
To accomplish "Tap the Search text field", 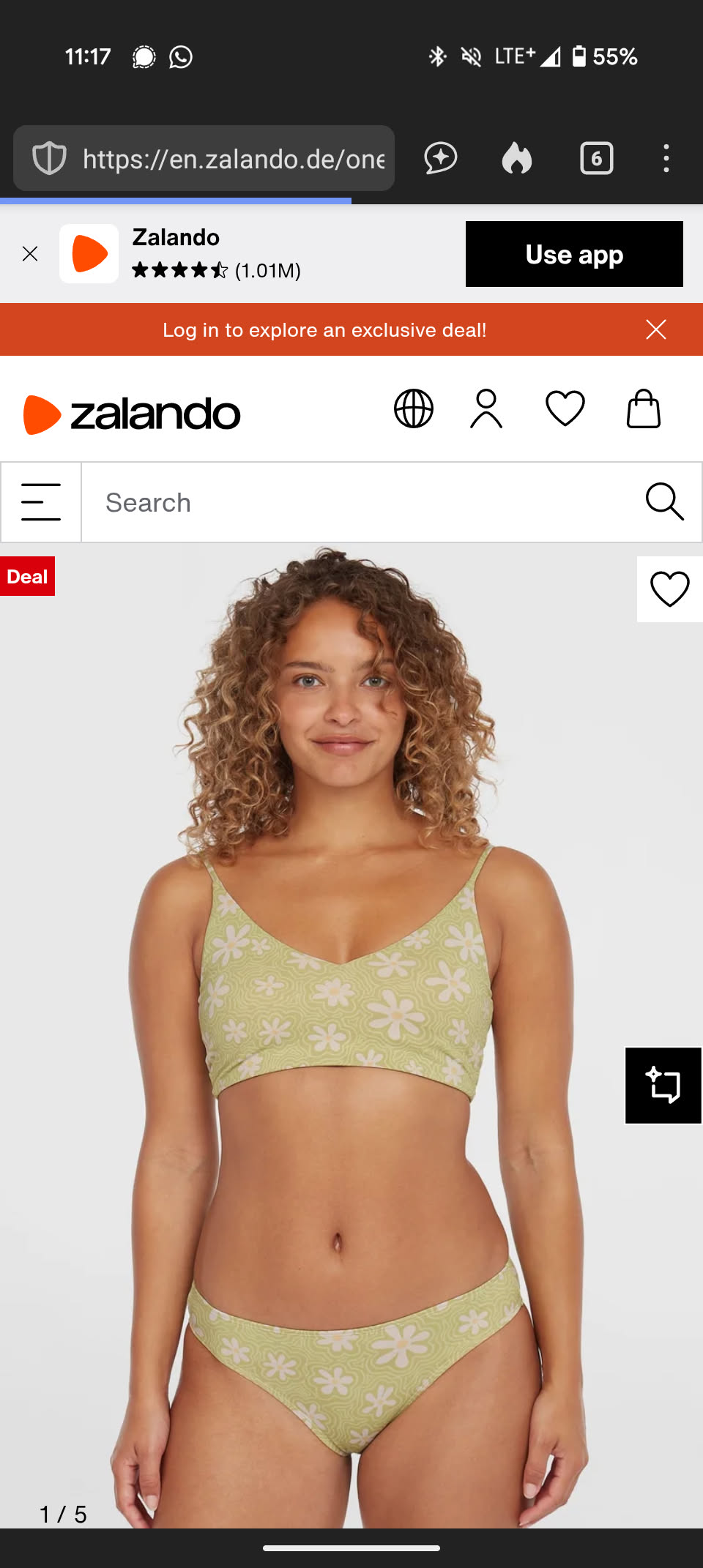I will tap(359, 502).
